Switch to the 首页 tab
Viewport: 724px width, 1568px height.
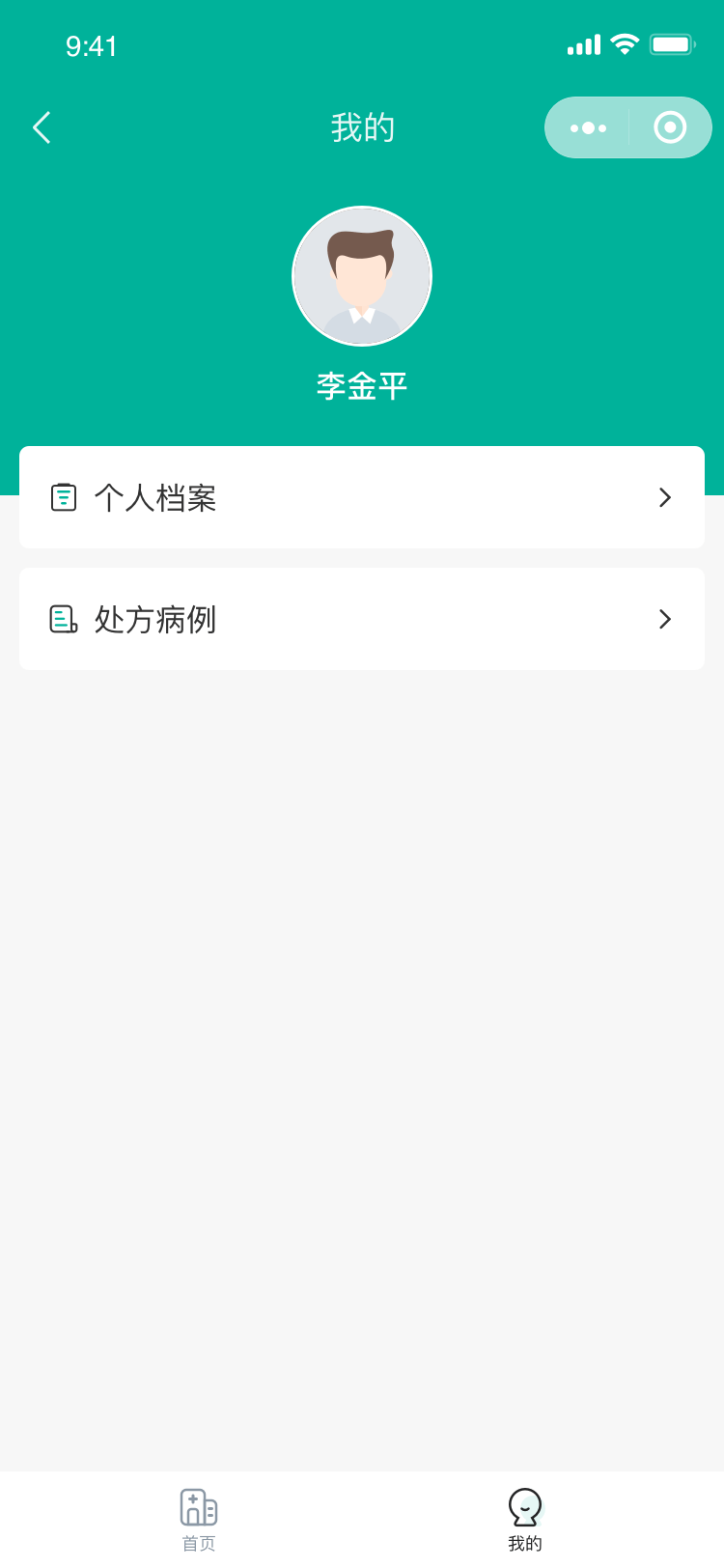199,1518
